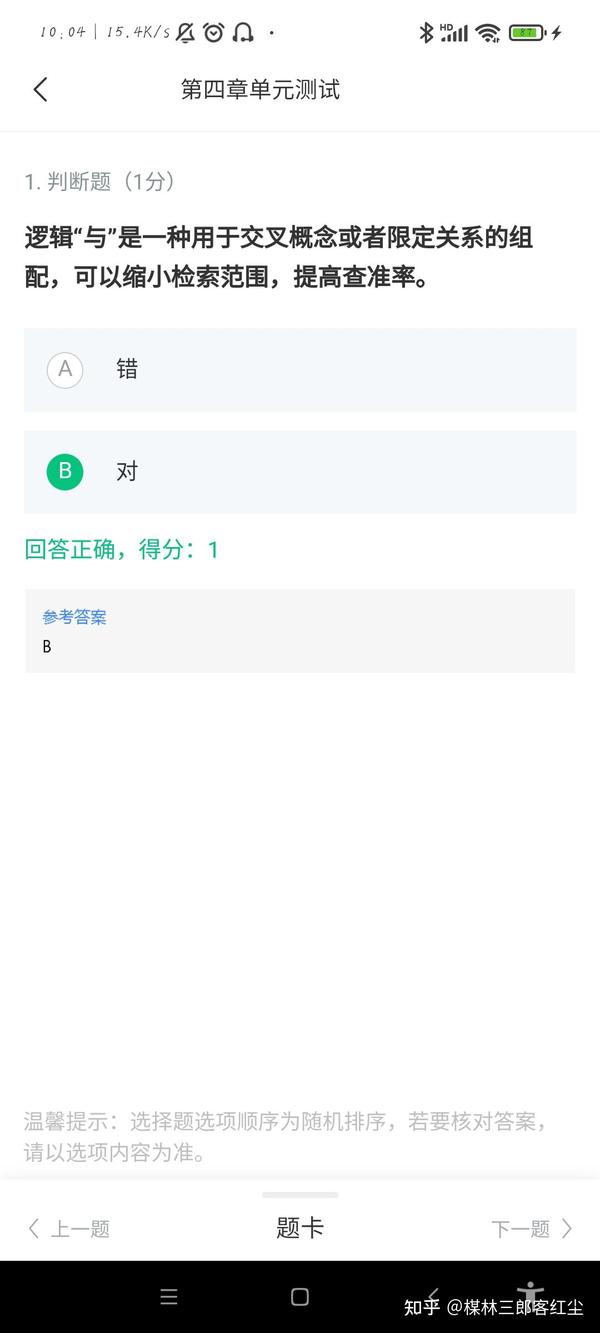Select option B 对
Image resolution: width=600 pixels, height=1333 pixels.
click(x=300, y=472)
